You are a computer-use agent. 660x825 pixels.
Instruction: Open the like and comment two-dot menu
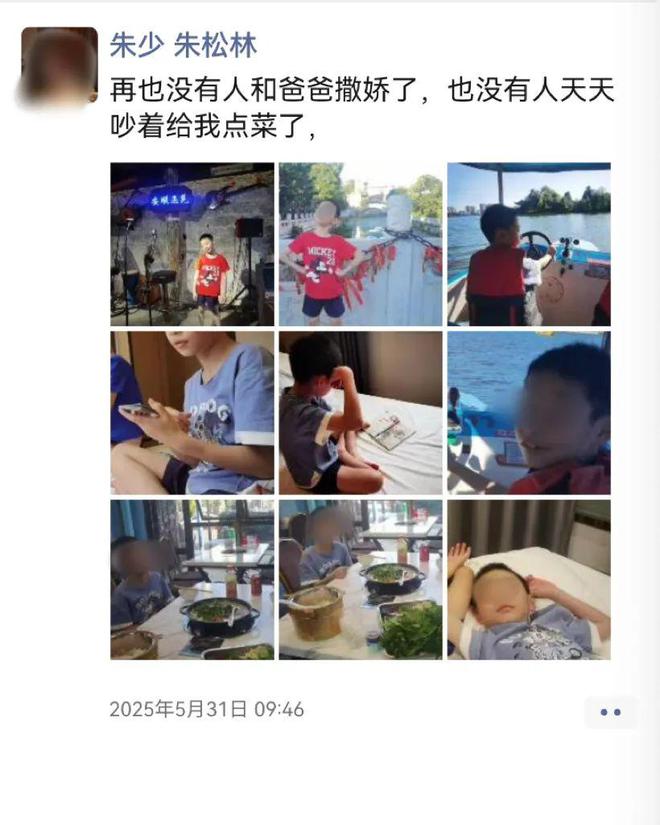(x=610, y=711)
